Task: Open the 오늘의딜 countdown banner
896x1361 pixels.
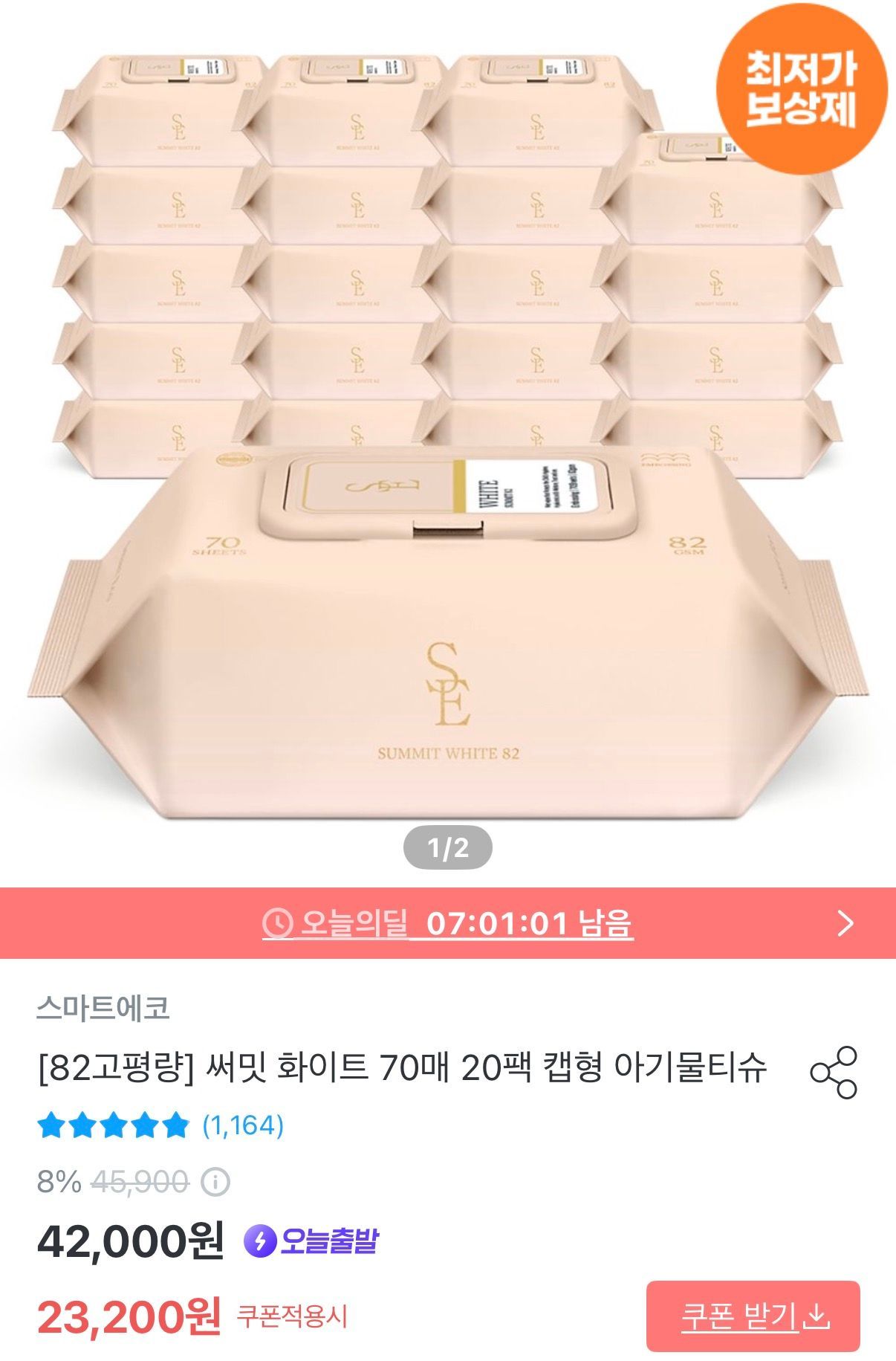Action: 448,923
